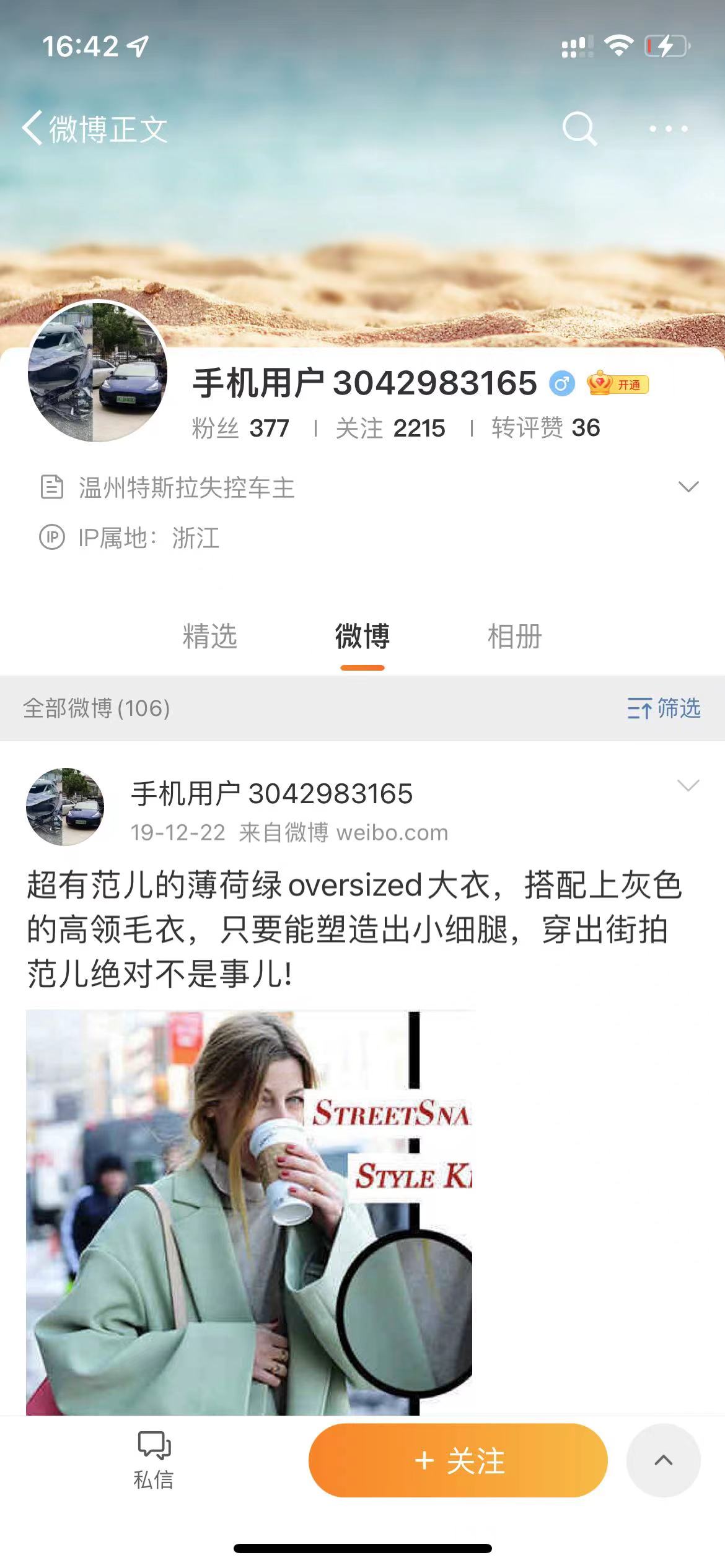The height and width of the screenshot is (1568, 725).
Task: Go back to 微博正文
Action: (x=93, y=129)
